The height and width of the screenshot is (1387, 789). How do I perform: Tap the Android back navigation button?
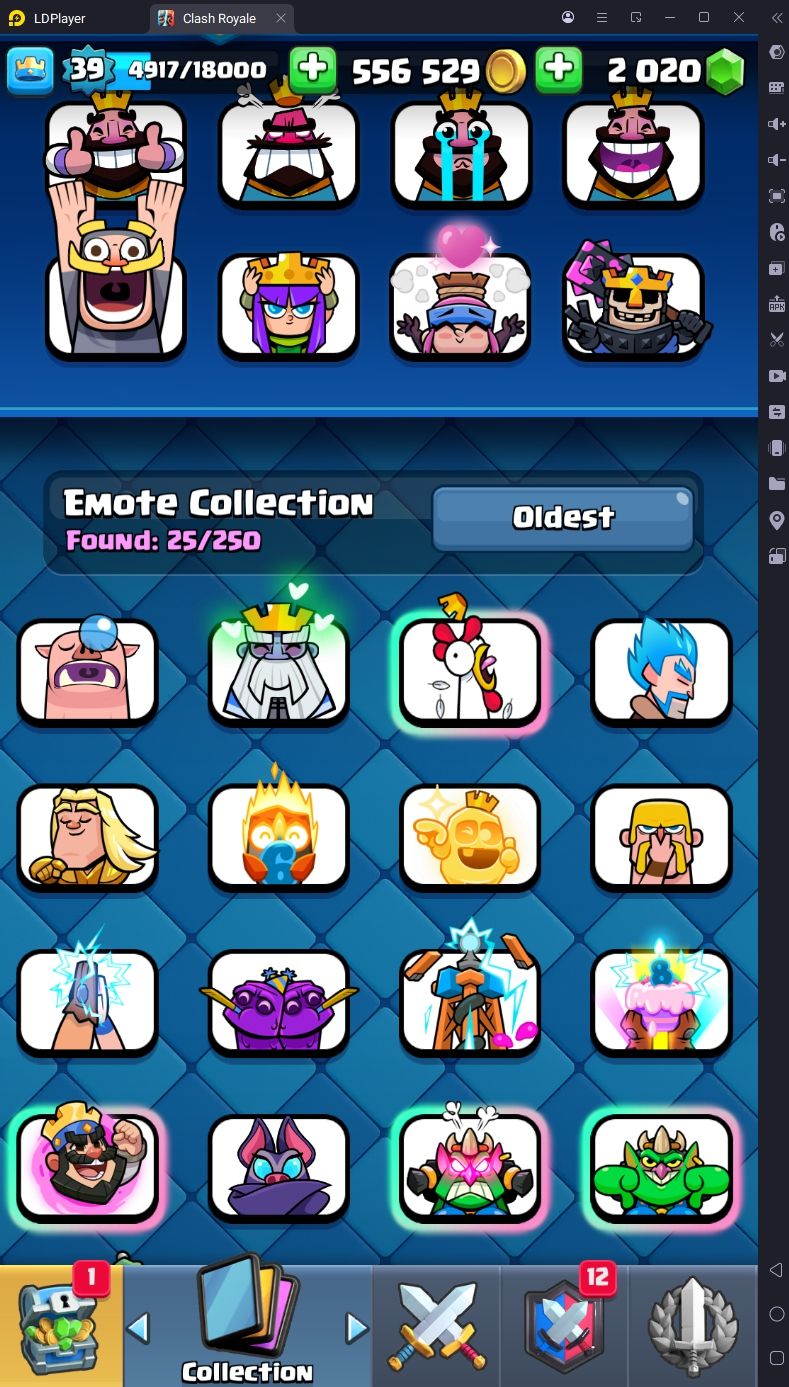point(776,1270)
